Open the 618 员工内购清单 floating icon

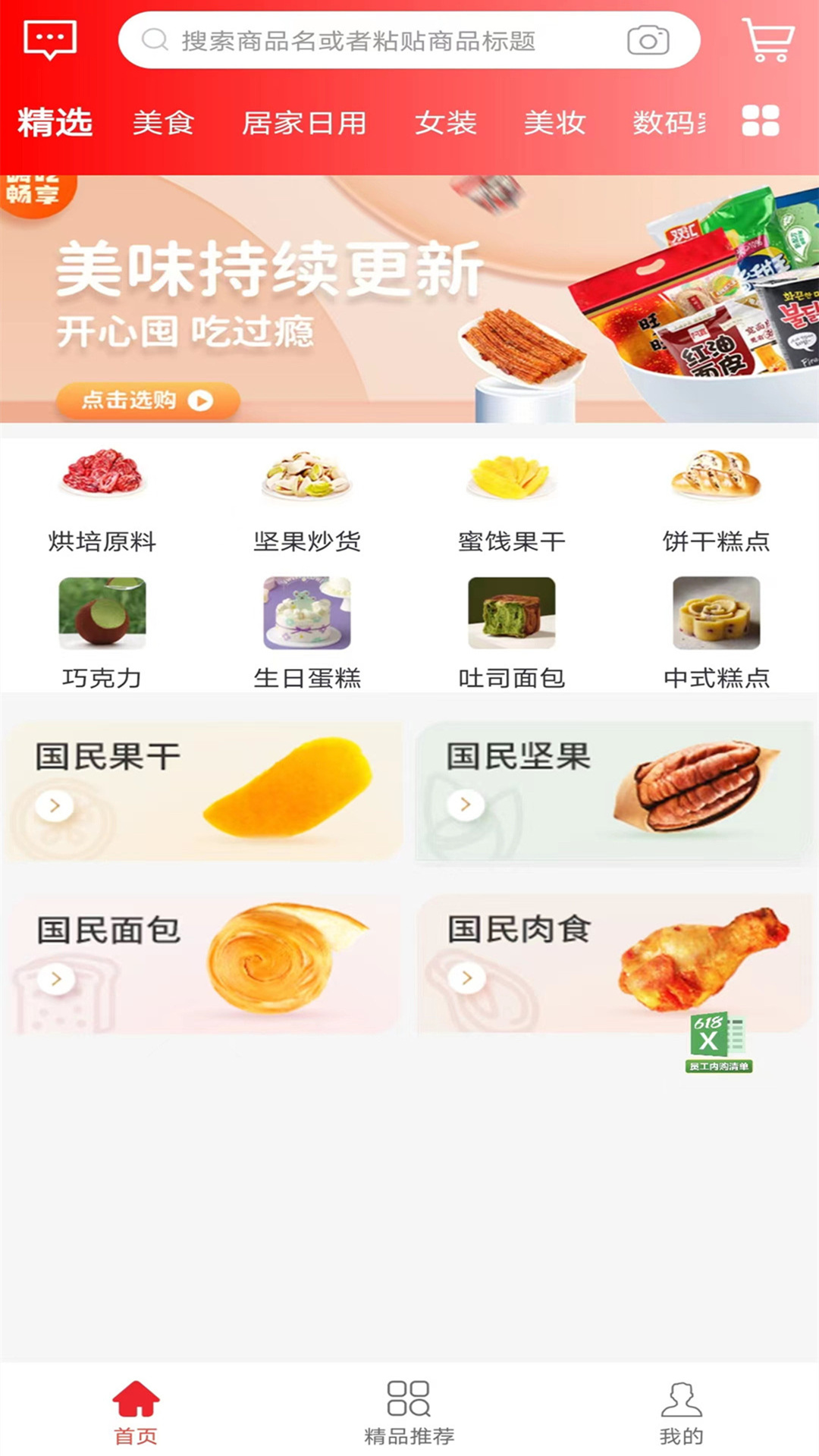click(x=718, y=1042)
